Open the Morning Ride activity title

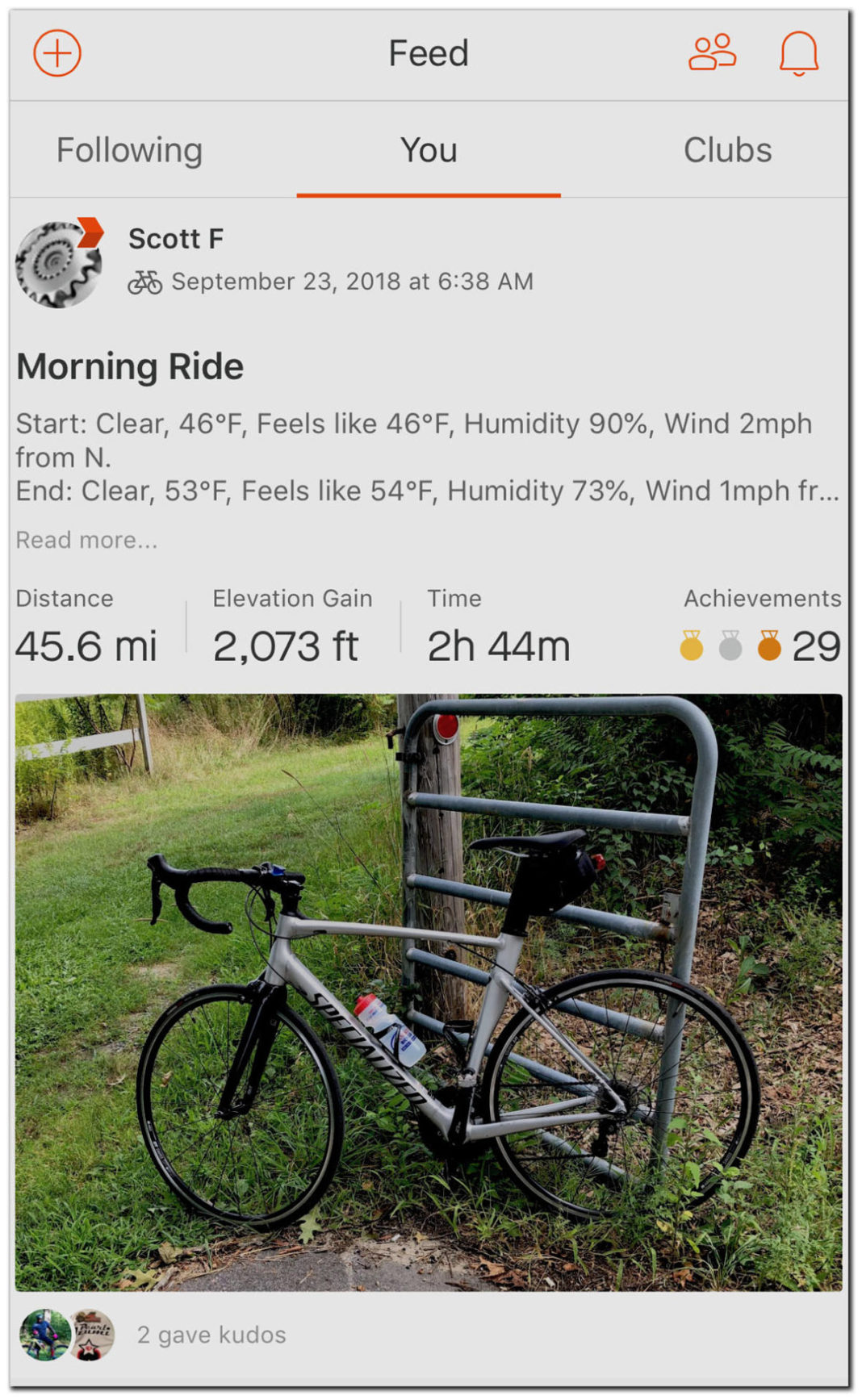click(129, 366)
